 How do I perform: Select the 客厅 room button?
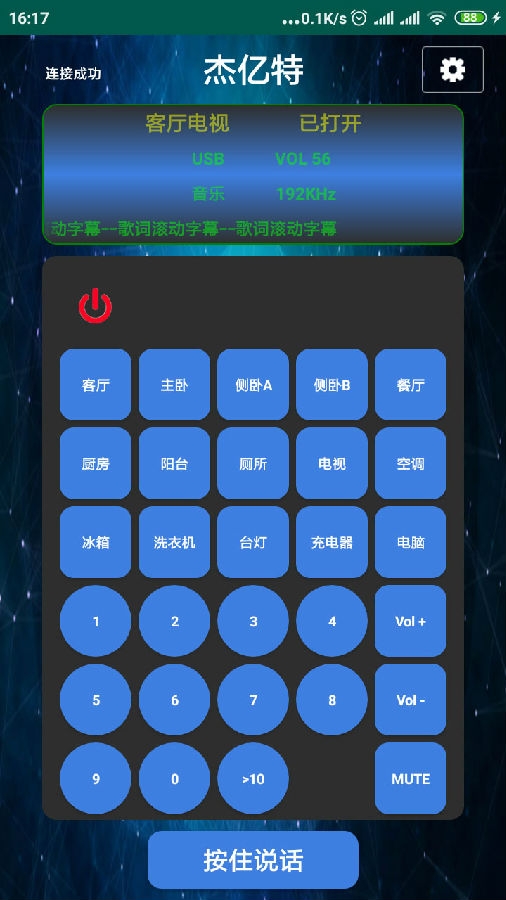(x=95, y=385)
